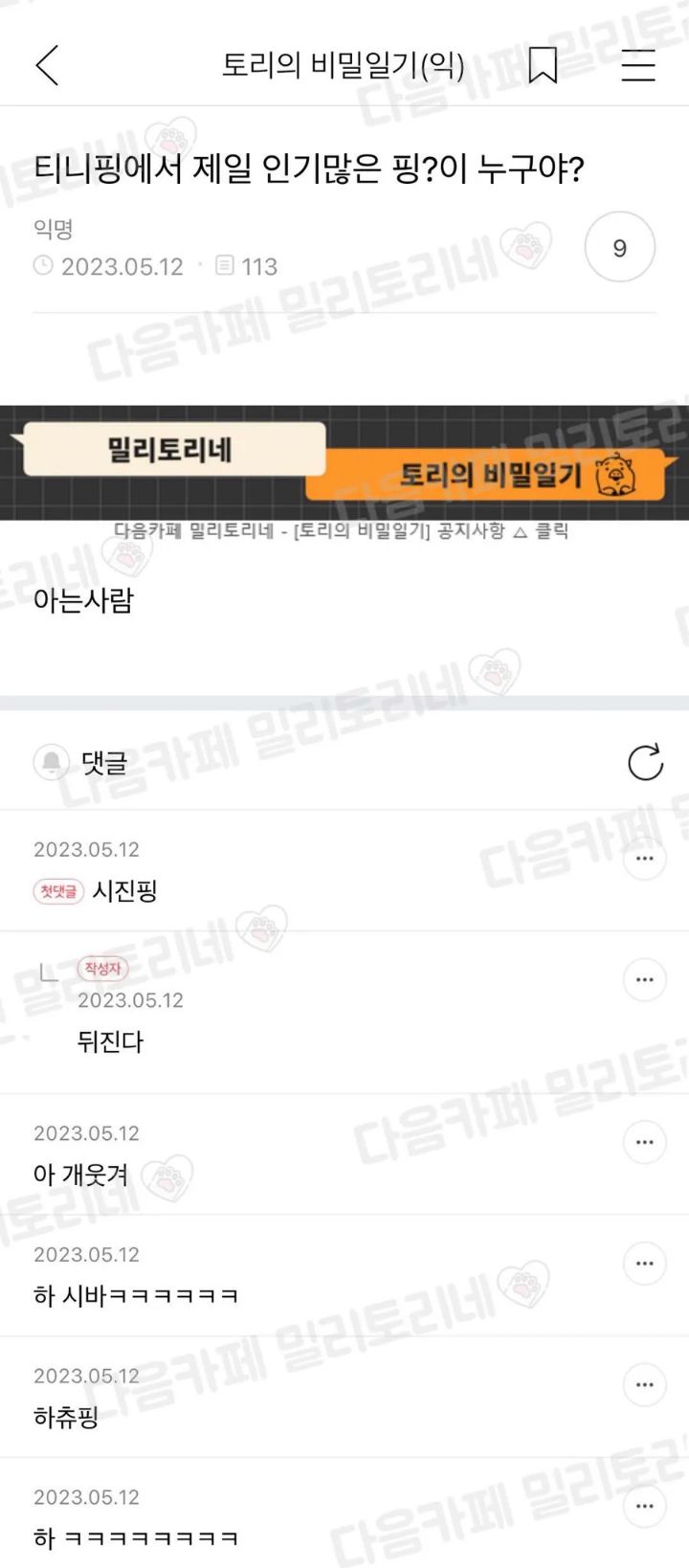Go back using the arrow

pyautogui.click(x=47, y=65)
